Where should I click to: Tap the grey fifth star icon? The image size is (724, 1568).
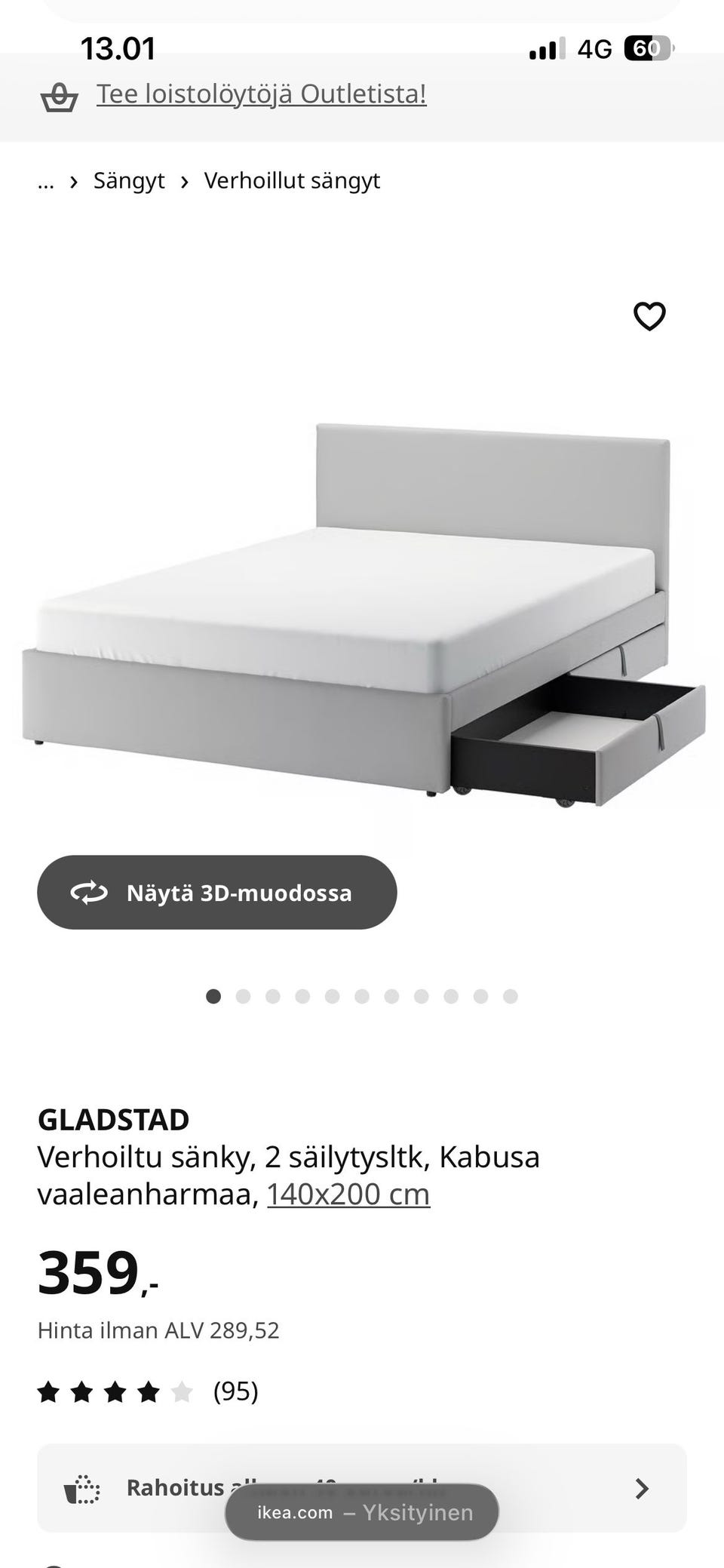[x=183, y=1392]
